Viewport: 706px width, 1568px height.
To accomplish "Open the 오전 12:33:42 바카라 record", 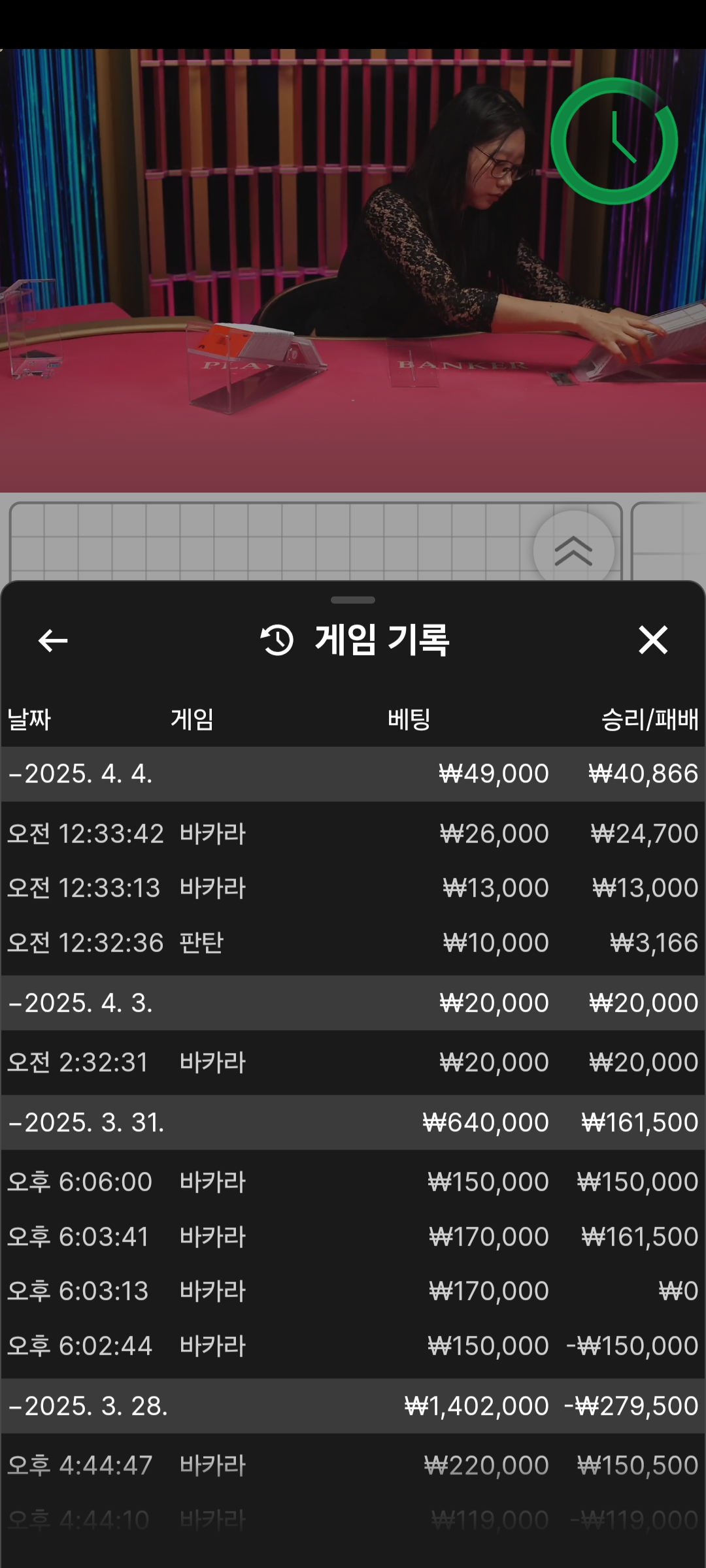I will 353,834.
